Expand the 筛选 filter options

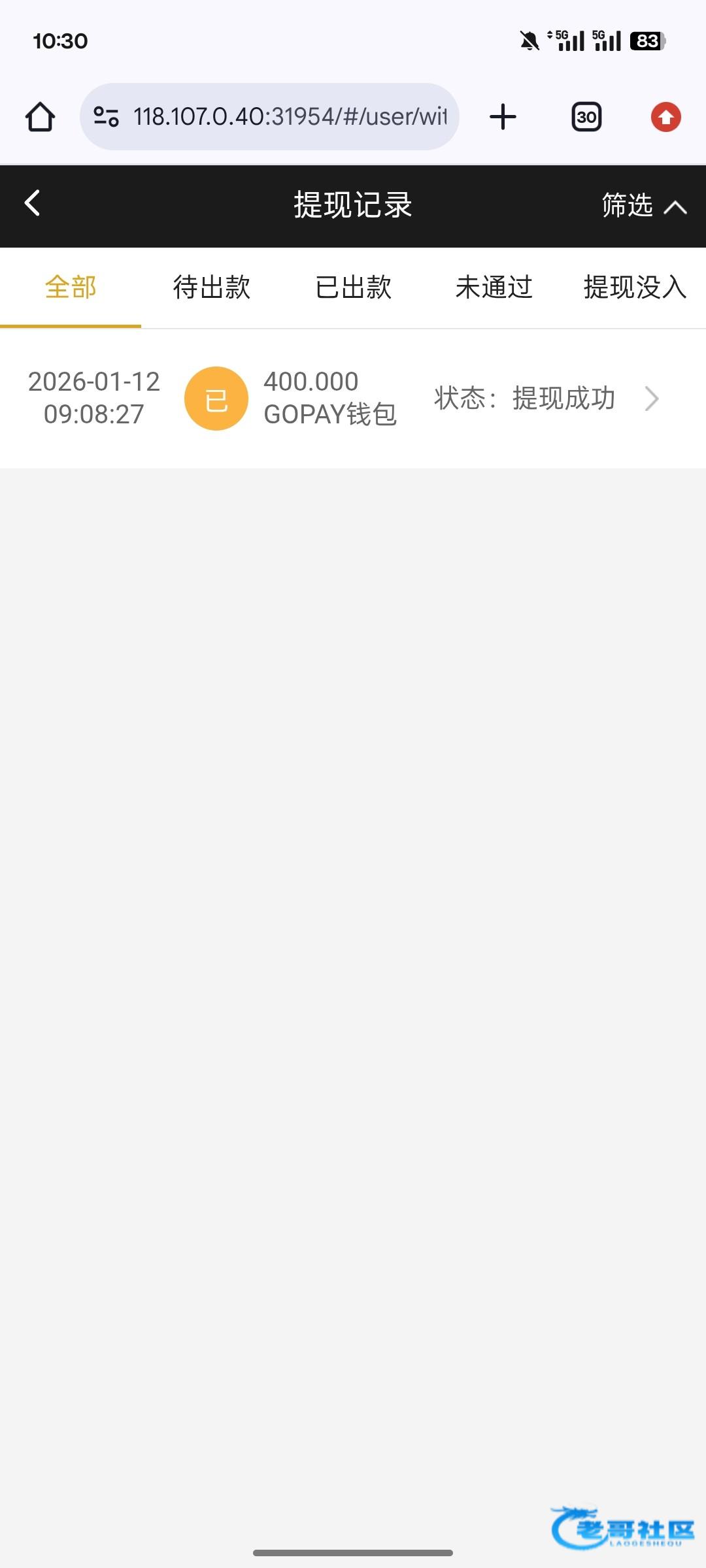[644, 206]
